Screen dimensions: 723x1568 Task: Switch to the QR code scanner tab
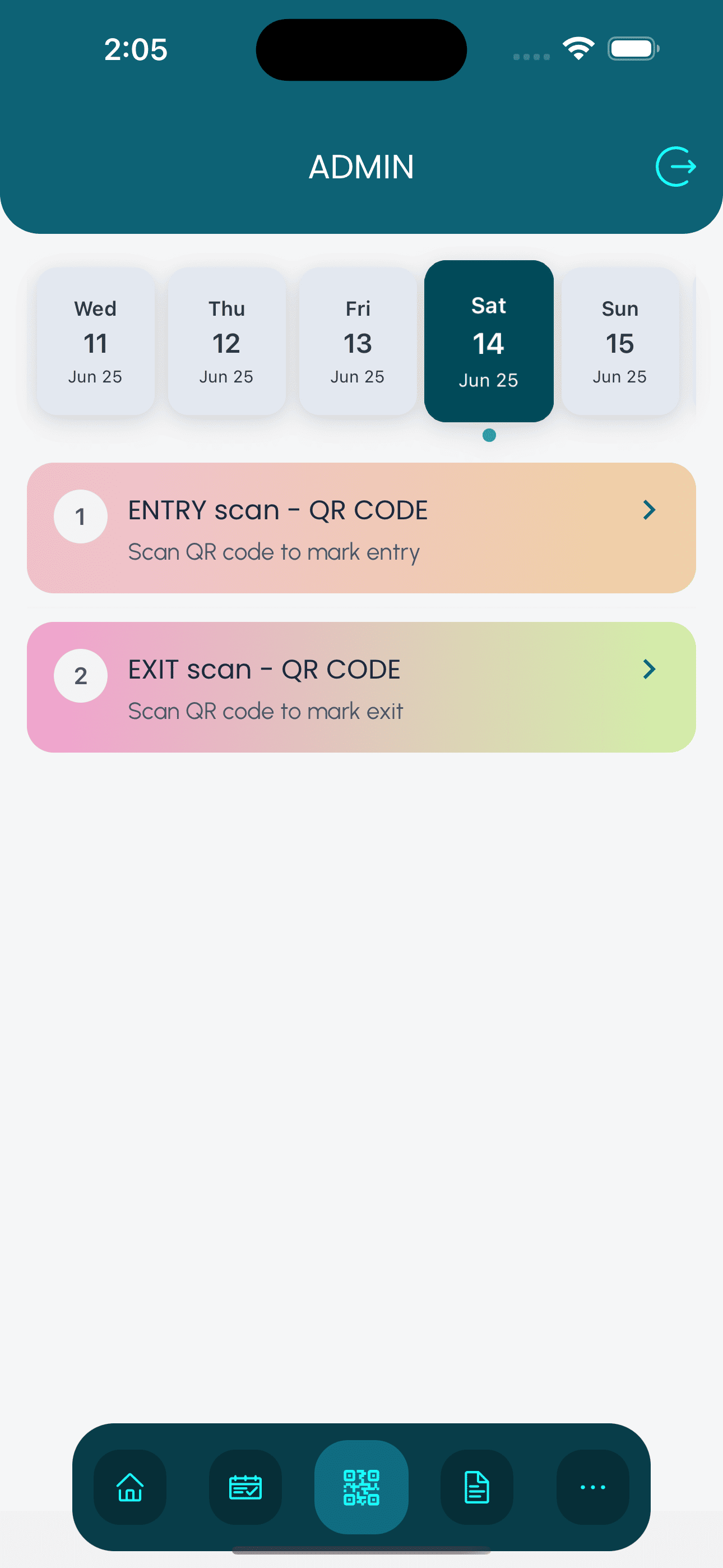[361, 1487]
